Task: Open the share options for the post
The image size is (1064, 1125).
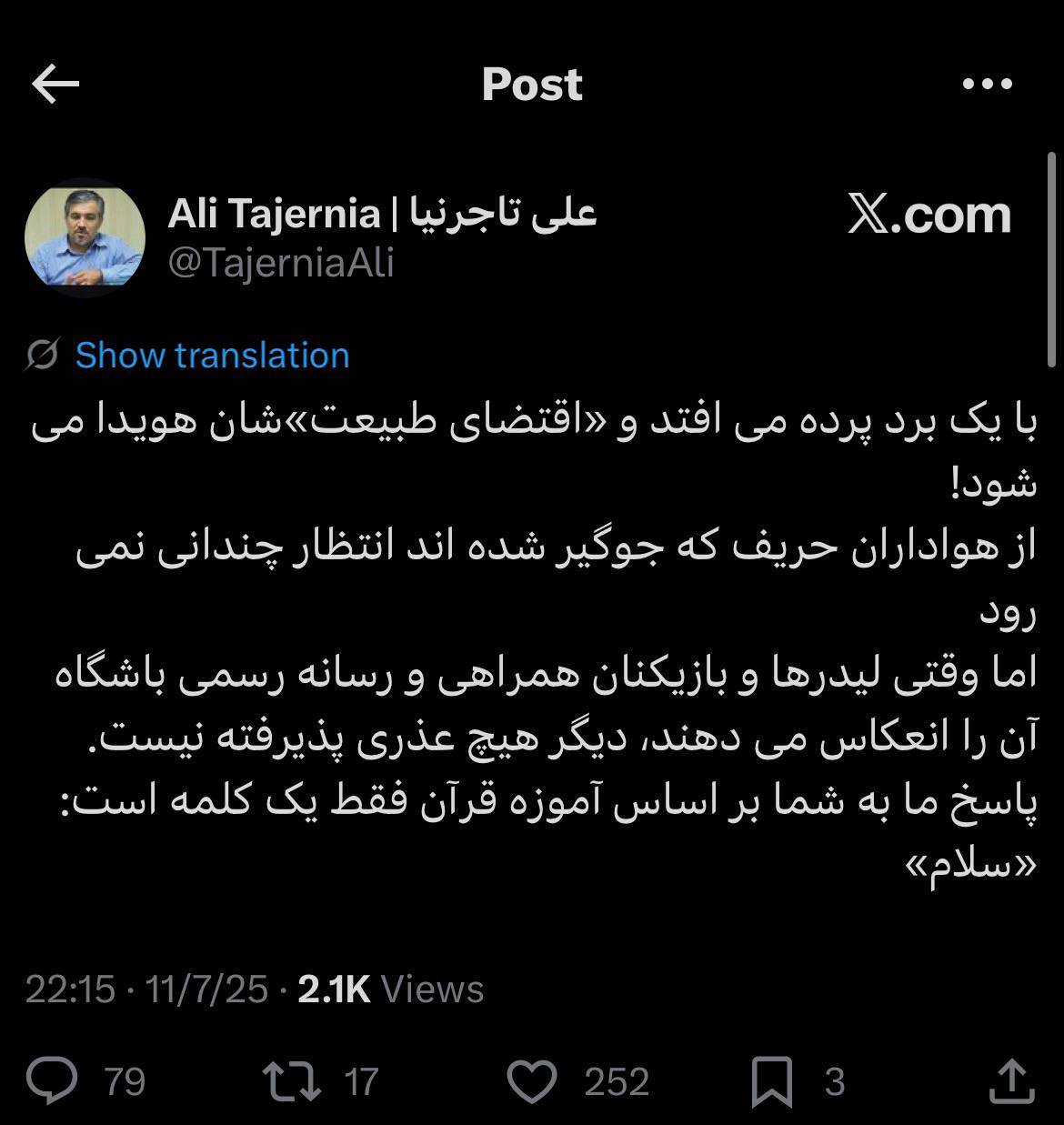Action: [x=1012, y=1081]
